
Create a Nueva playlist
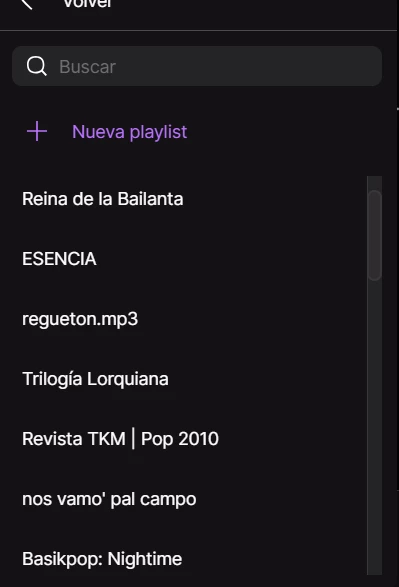pyautogui.click(x=107, y=132)
